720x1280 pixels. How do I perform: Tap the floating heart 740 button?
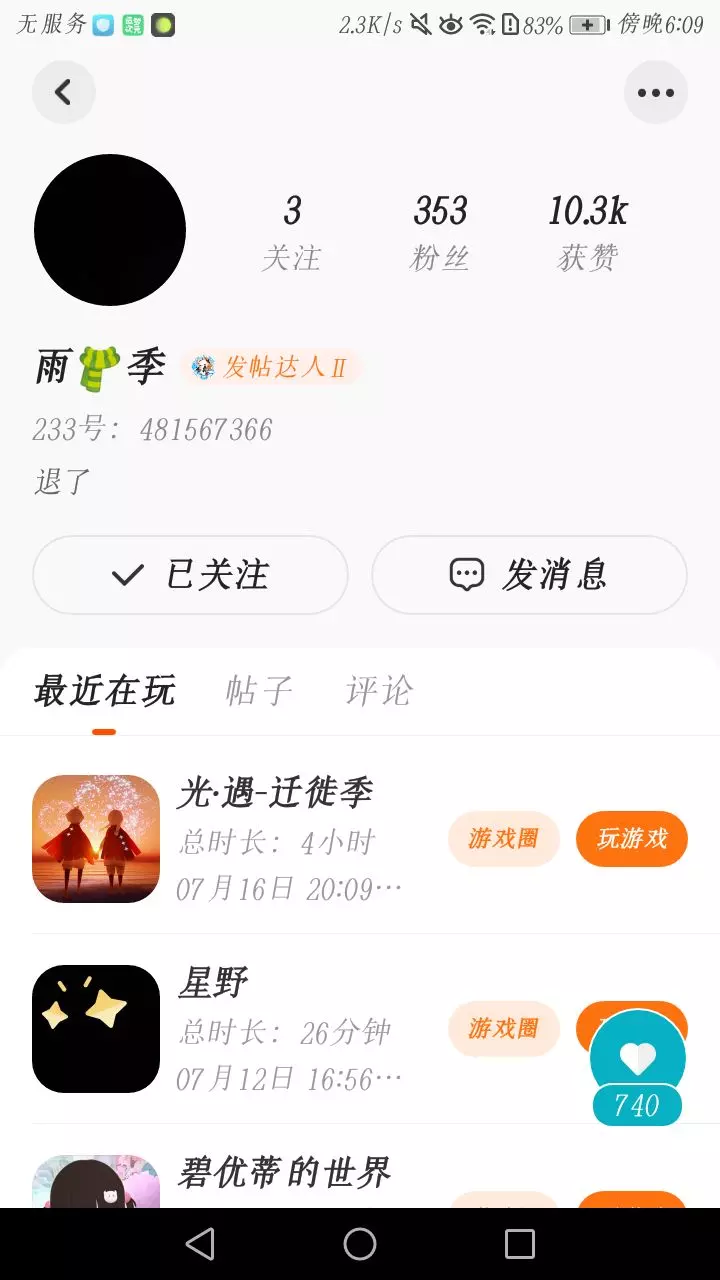637,1067
